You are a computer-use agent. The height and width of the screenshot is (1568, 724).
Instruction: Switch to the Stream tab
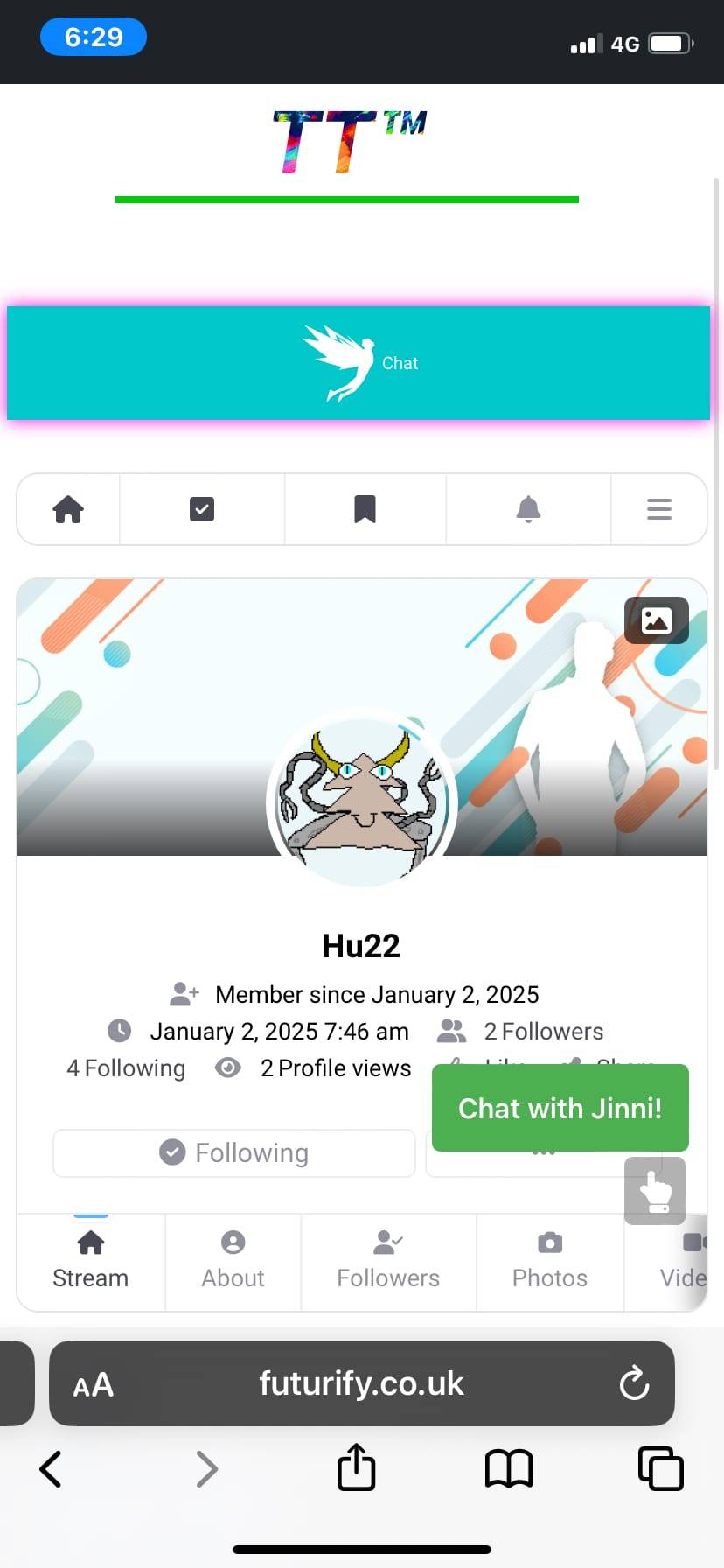click(91, 1261)
